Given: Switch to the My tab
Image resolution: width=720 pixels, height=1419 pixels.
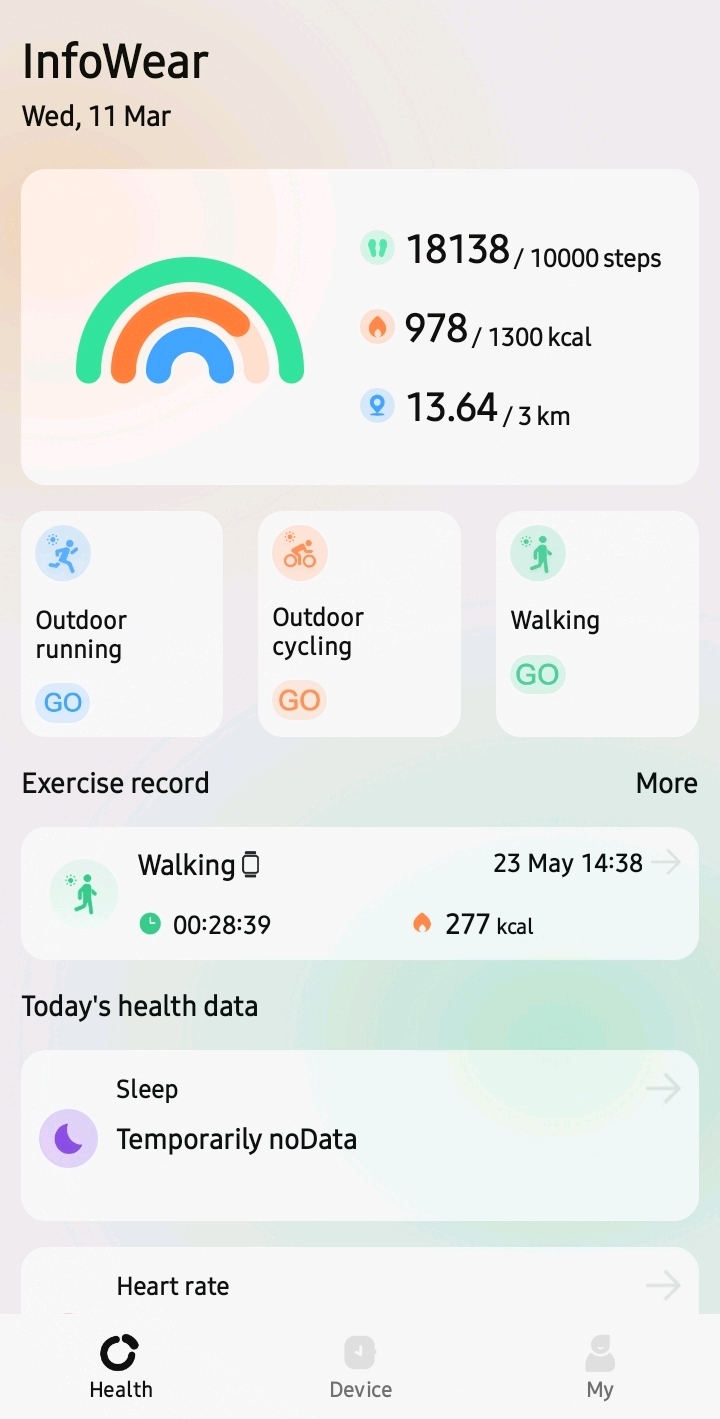Looking at the screenshot, I should point(600,1368).
